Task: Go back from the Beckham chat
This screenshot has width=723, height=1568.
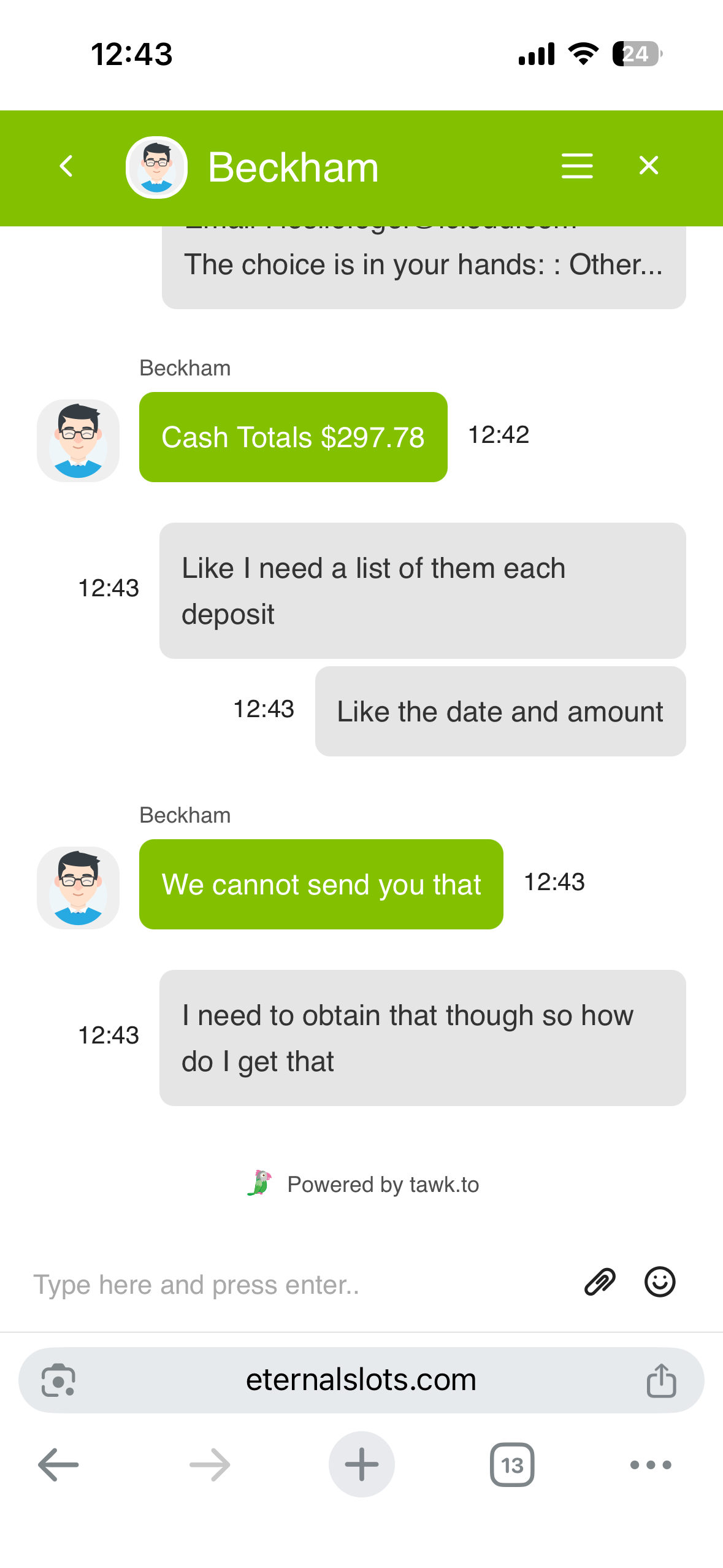Action: [x=66, y=166]
